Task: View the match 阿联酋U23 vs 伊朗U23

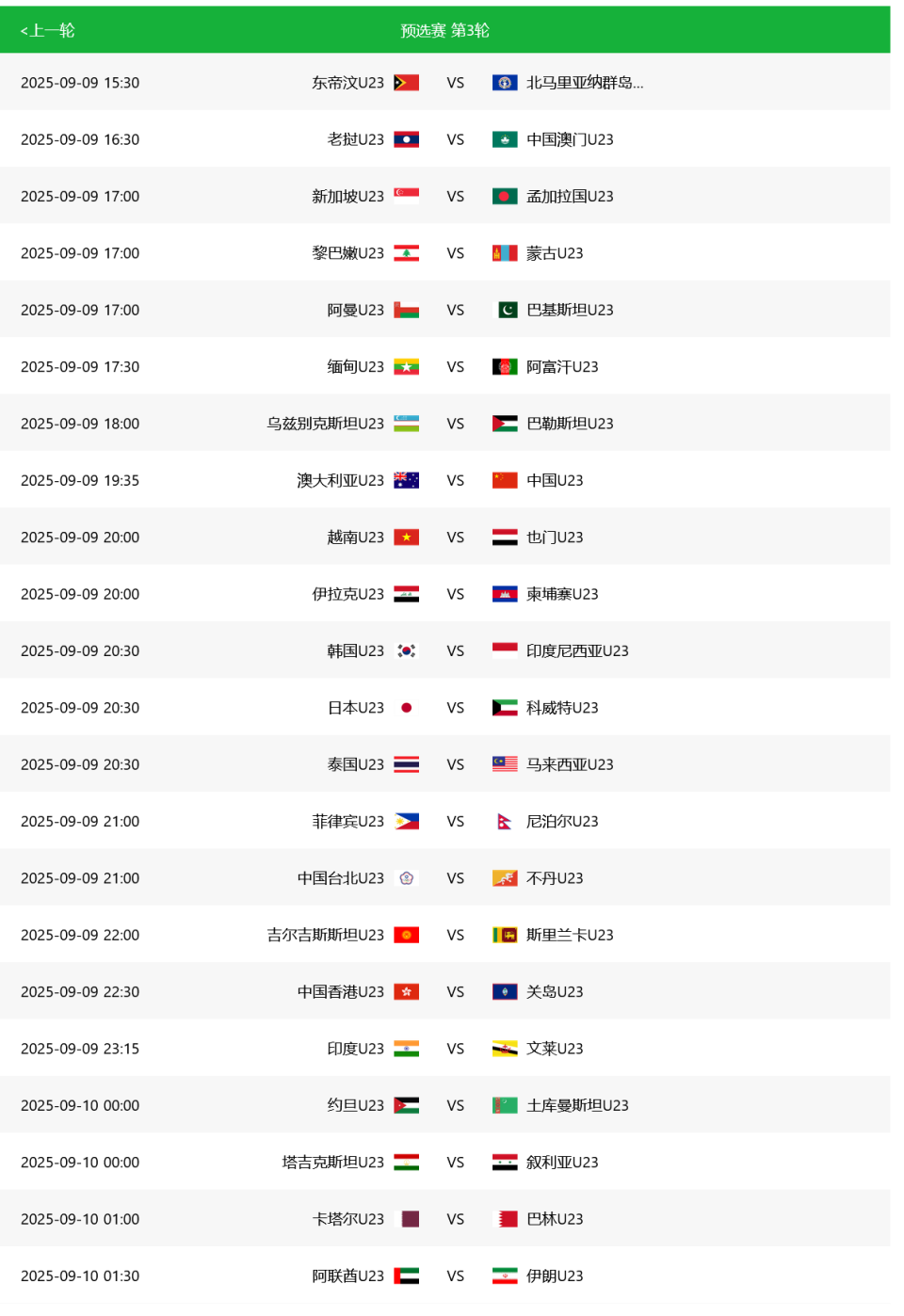Action: [455, 1276]
